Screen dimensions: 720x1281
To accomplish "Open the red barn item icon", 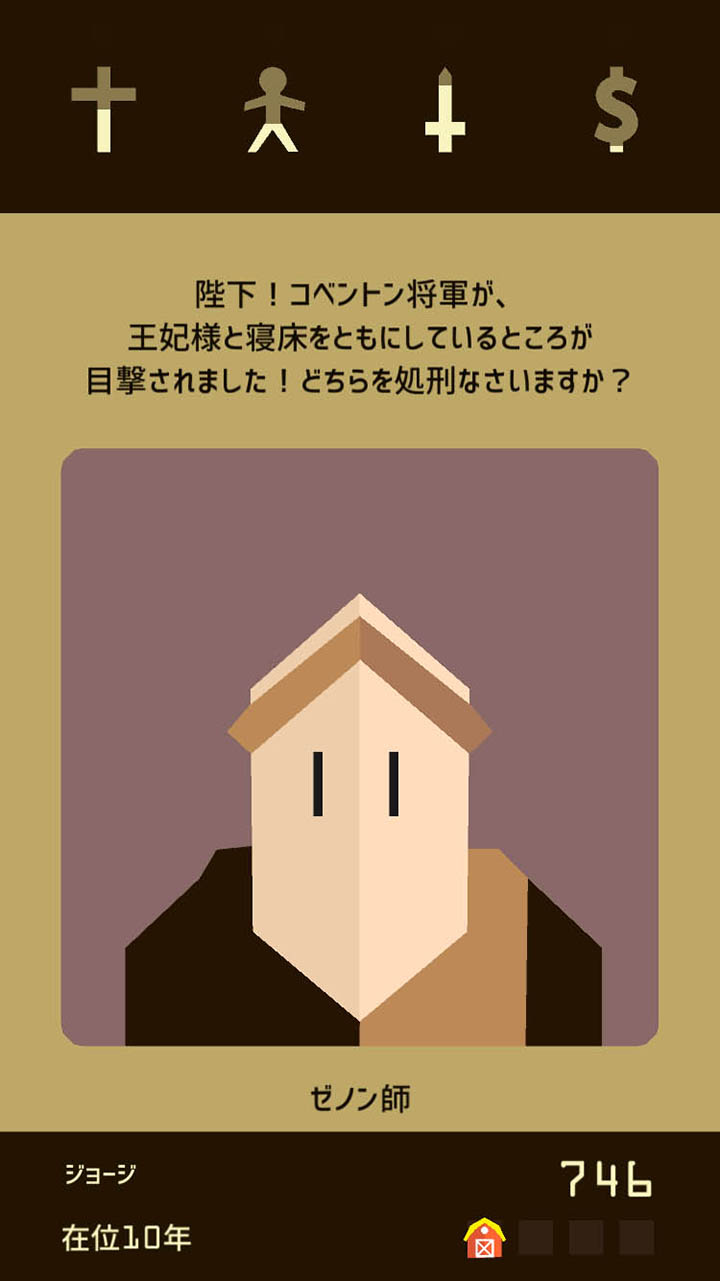I will tap(484, 1238).
